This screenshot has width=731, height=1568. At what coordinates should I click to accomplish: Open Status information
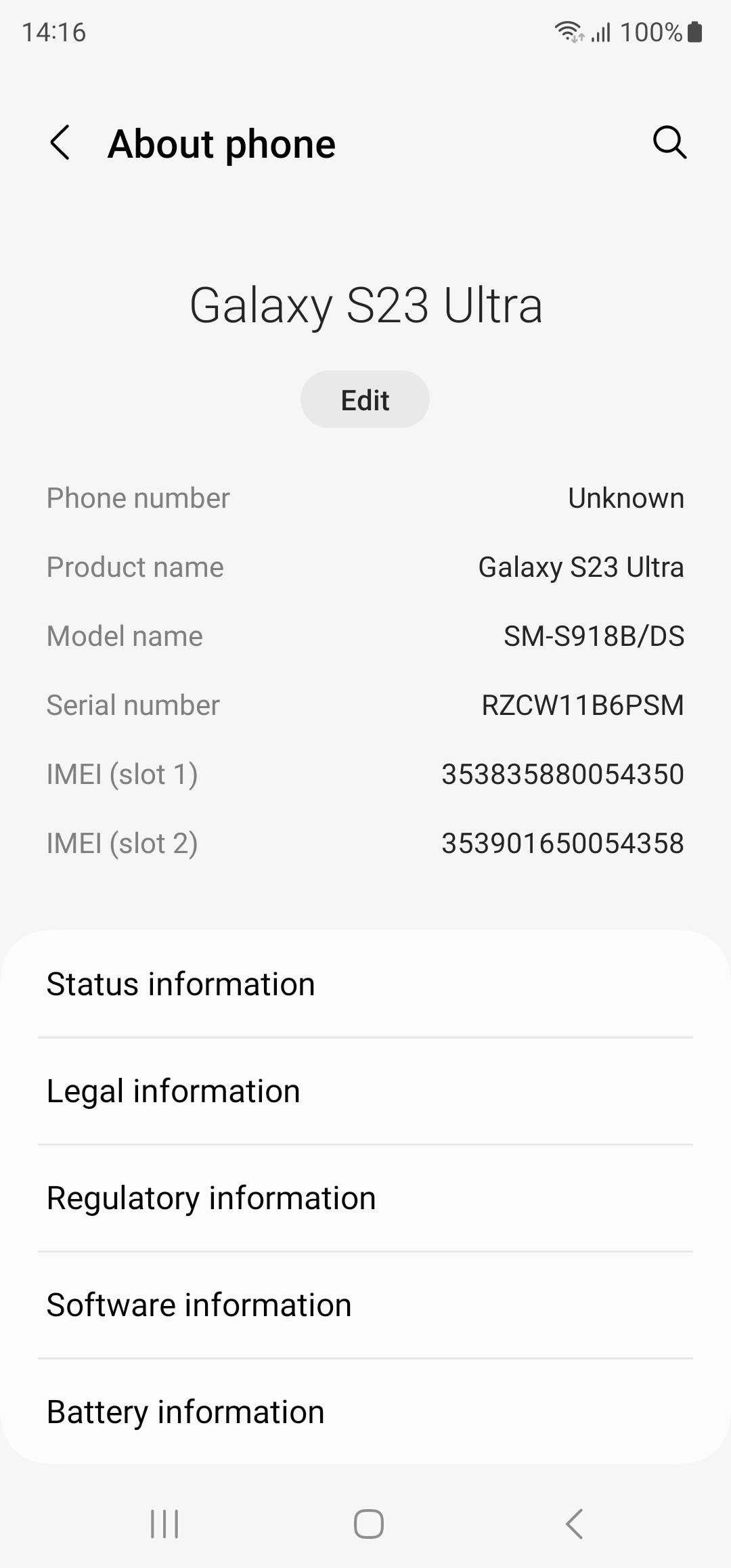[x=365, y=984]
